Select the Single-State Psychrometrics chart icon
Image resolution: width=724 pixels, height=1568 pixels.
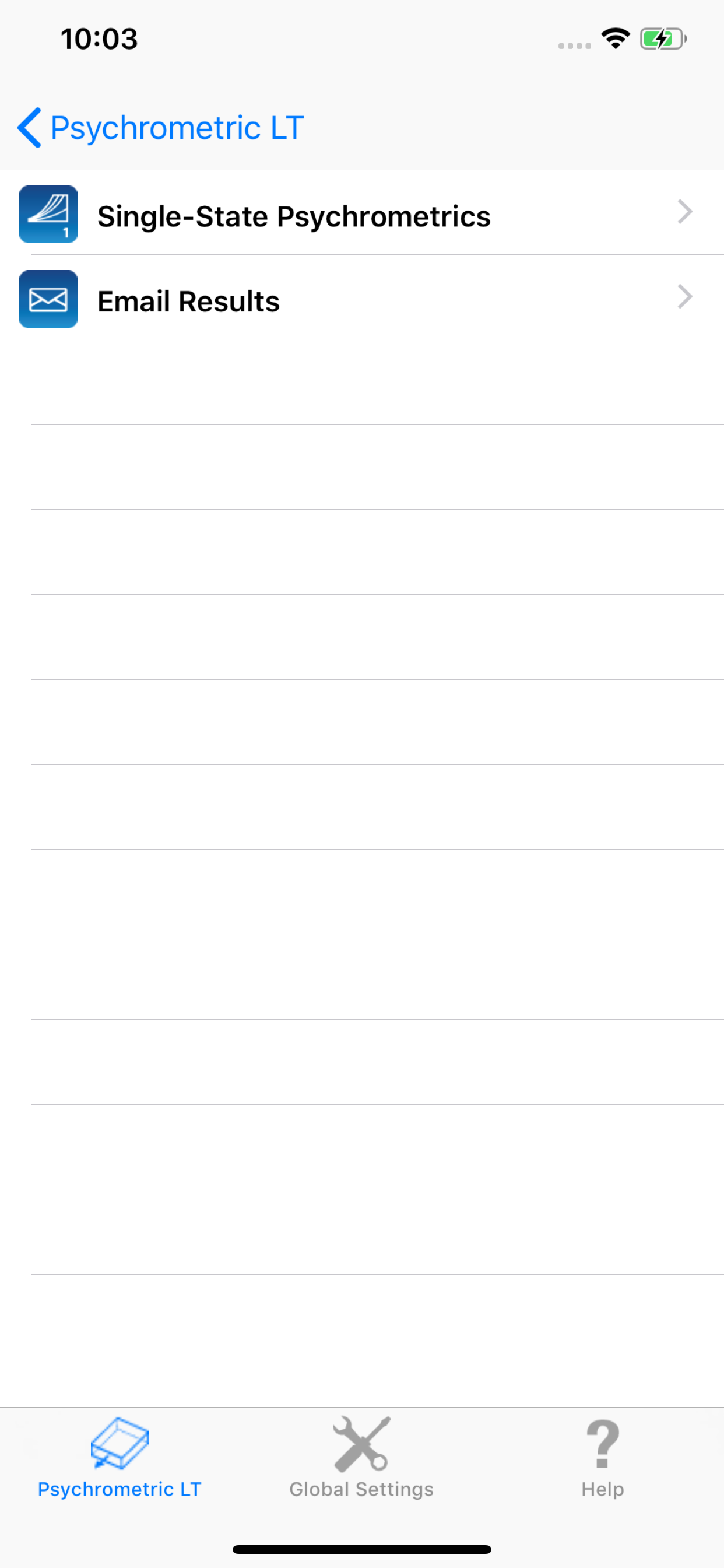point(48,214)
